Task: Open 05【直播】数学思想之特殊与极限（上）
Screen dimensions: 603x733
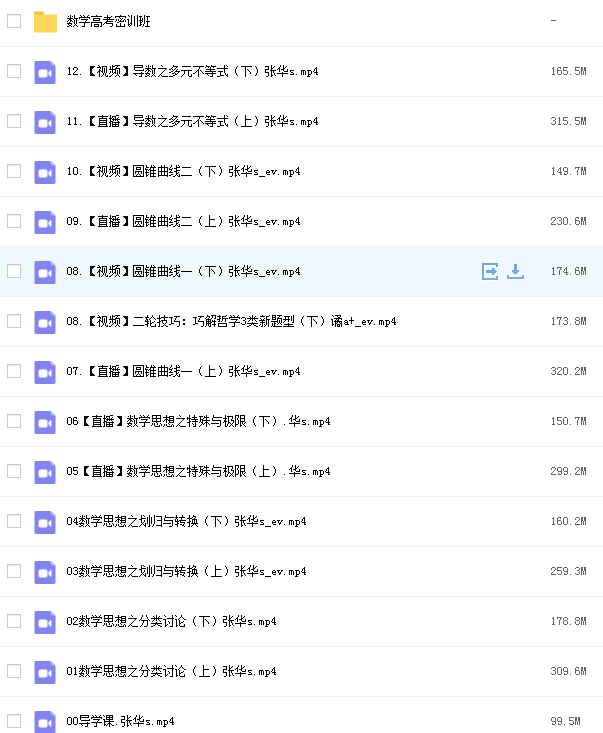Action: click(x=198, y=471)
